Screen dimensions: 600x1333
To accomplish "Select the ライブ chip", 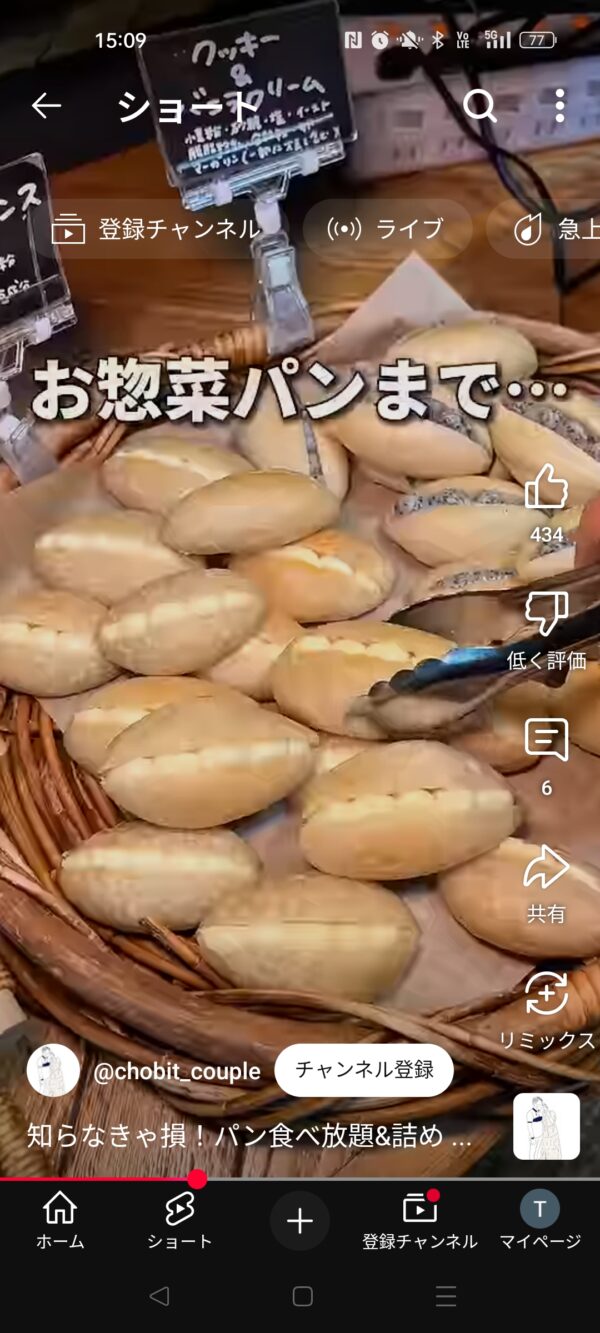I will point(386,229).
